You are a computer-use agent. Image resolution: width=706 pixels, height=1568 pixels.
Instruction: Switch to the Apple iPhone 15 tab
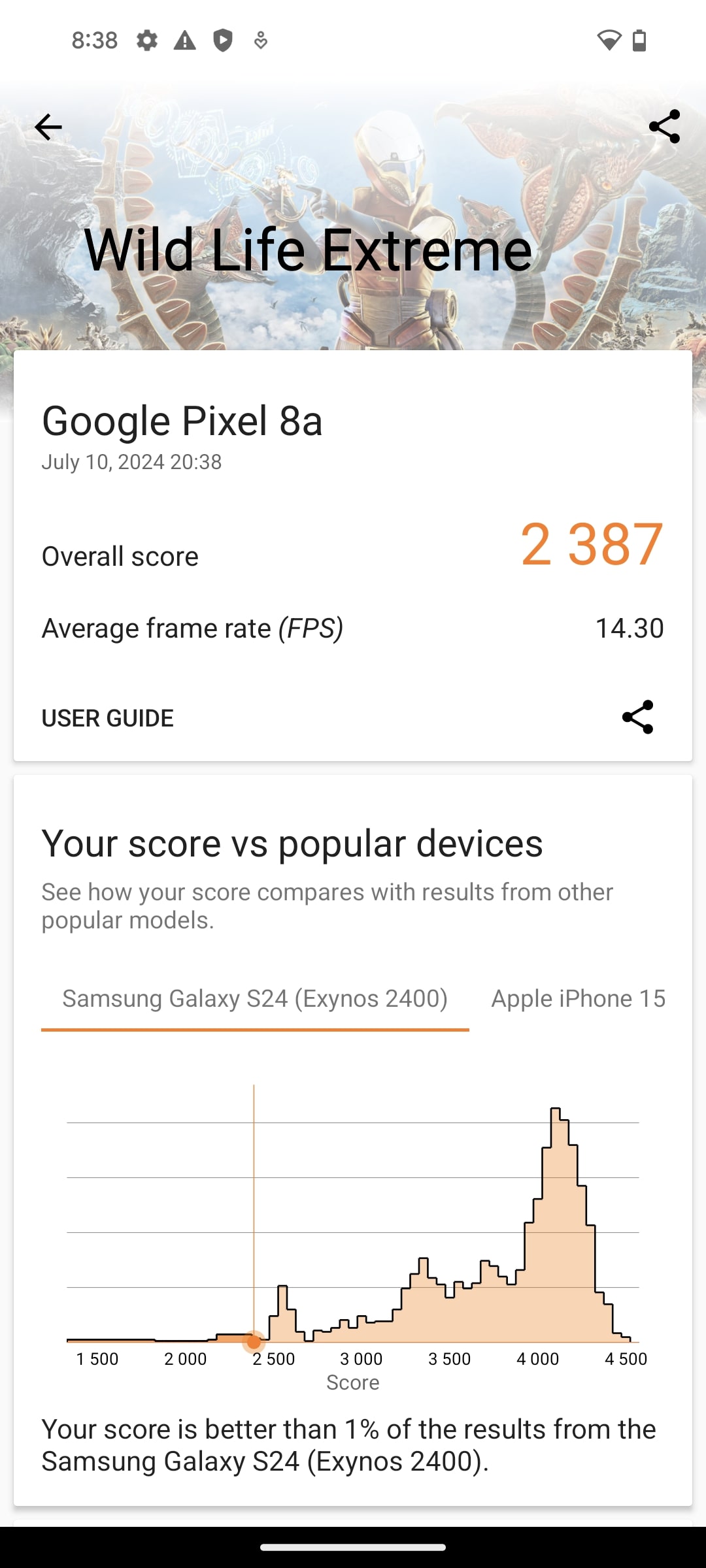pos(579,999)
